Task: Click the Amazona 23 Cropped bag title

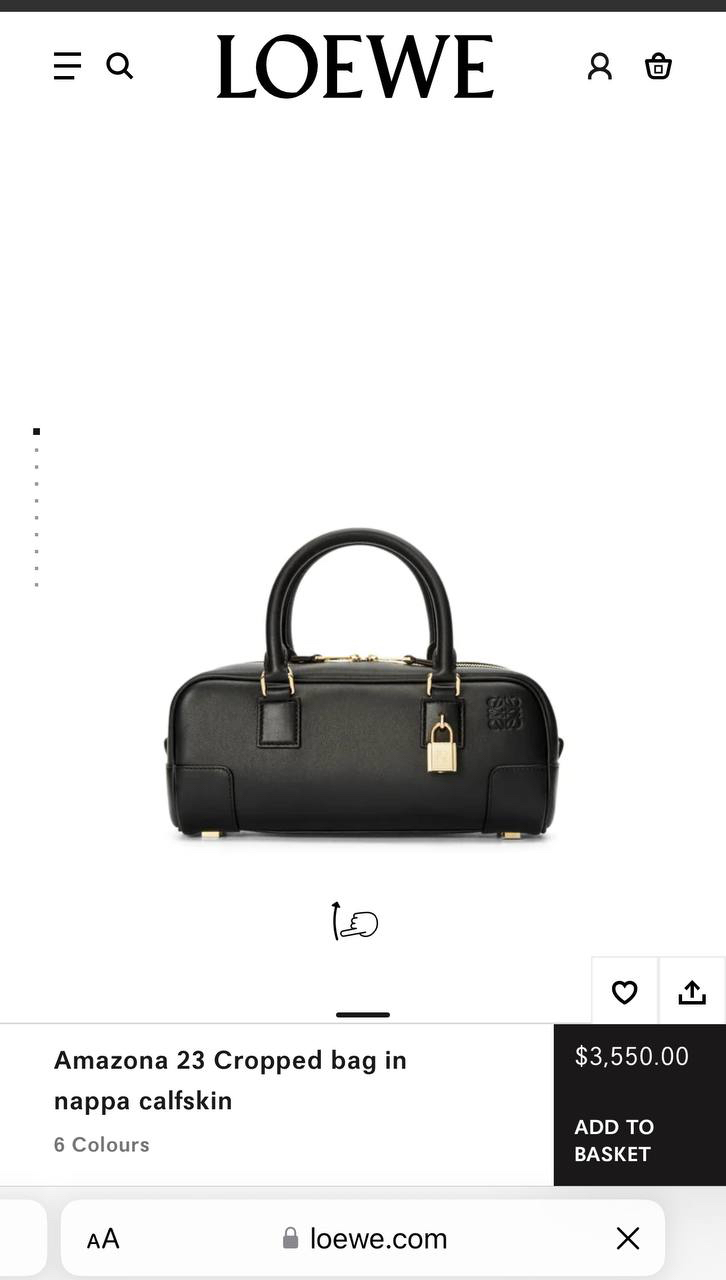Action: tap(230, 1080)
